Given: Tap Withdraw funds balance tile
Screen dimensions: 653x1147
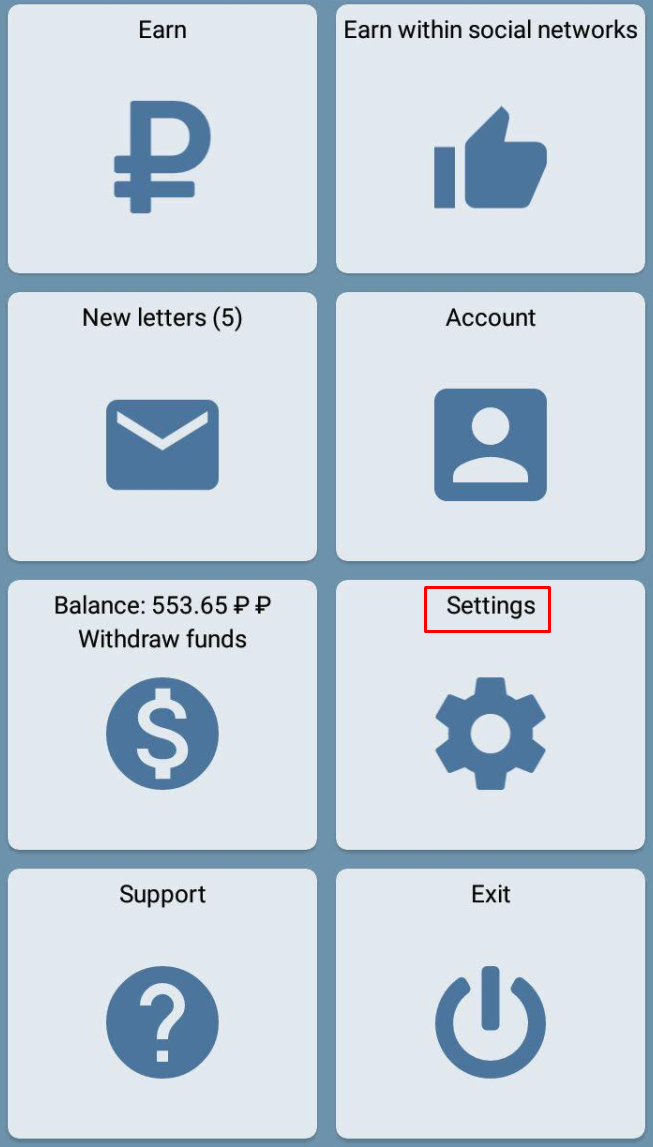Looking at the screenshot, I should coord(162,716).
